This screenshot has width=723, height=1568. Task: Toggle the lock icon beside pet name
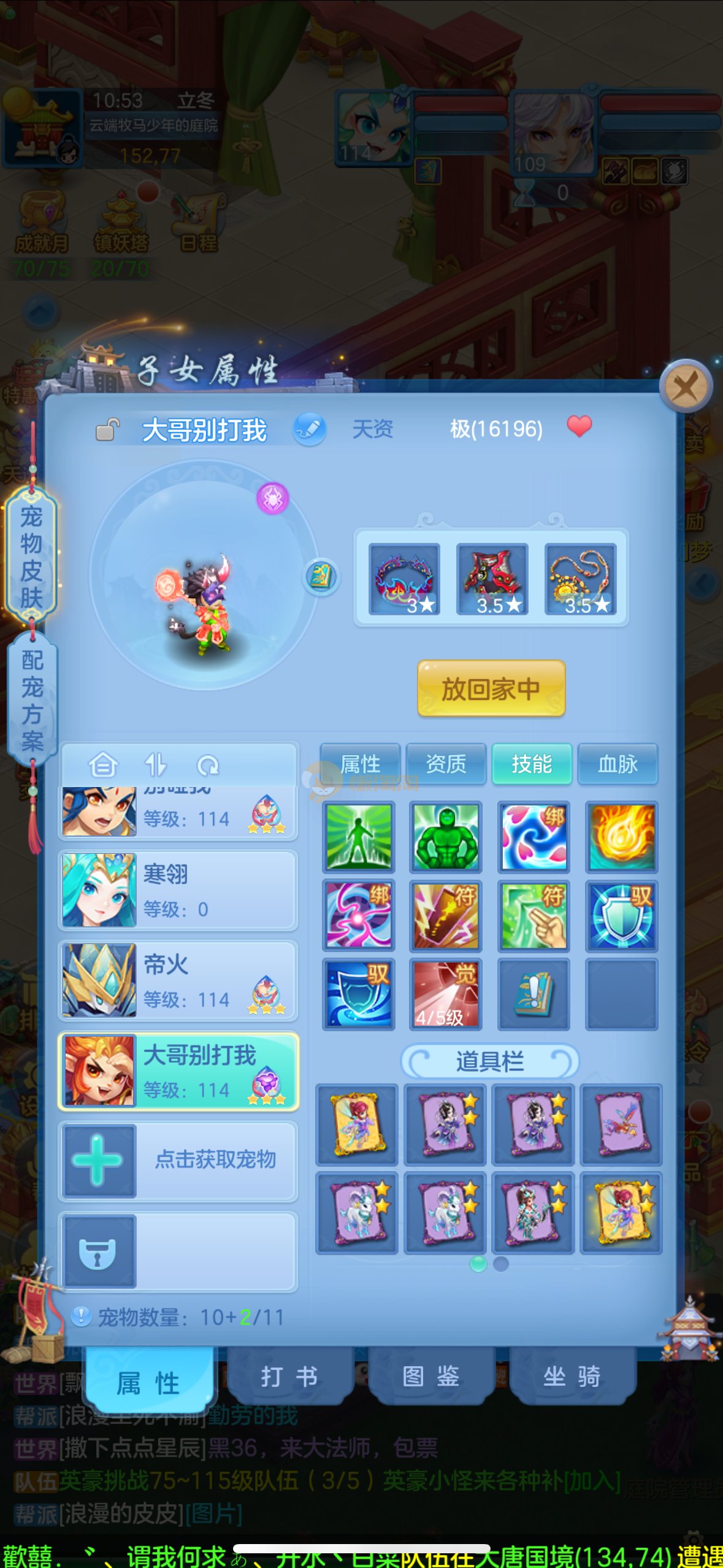tap(107, 429)
